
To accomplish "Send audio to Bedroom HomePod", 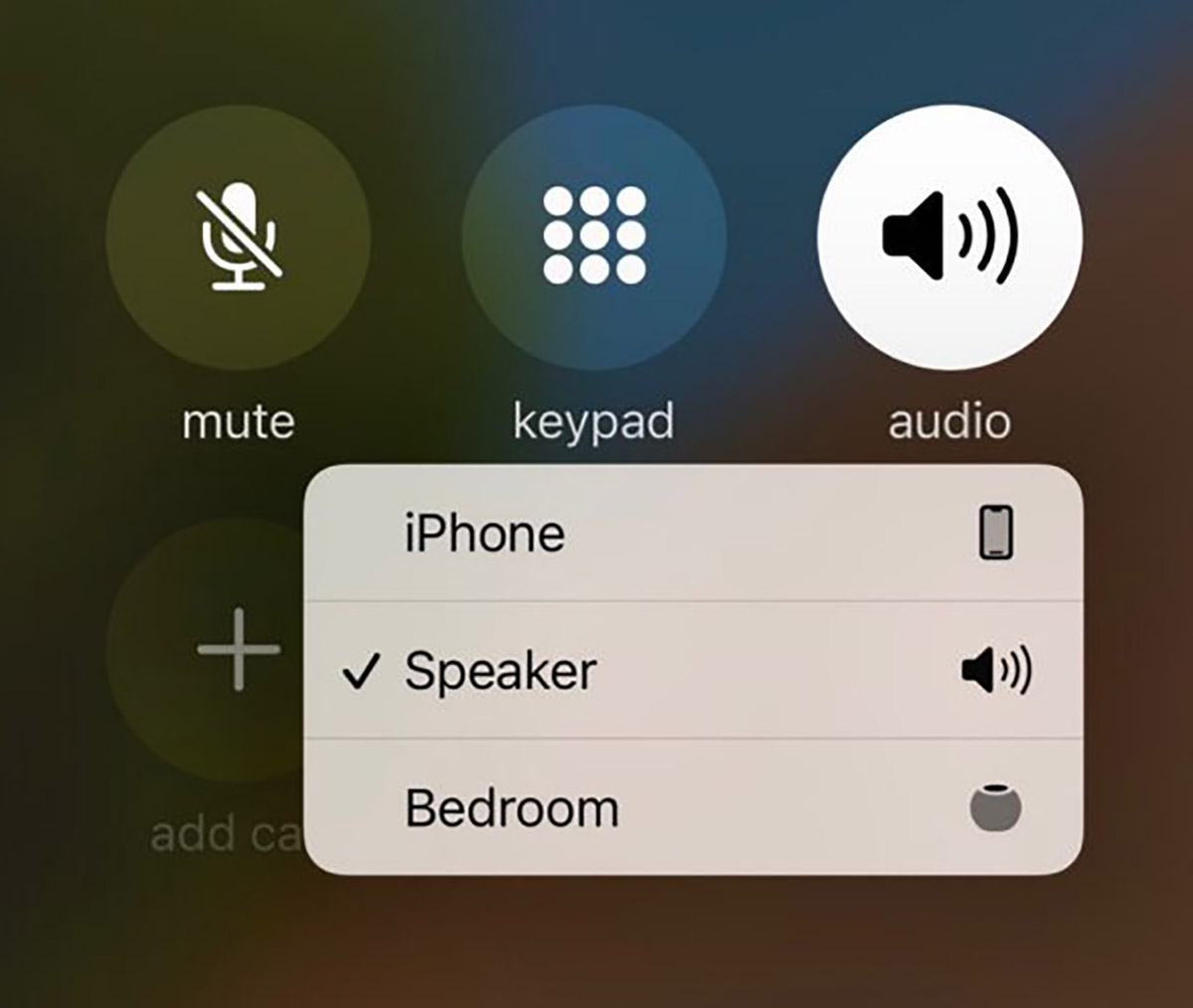I will click(x=693, y=807).
